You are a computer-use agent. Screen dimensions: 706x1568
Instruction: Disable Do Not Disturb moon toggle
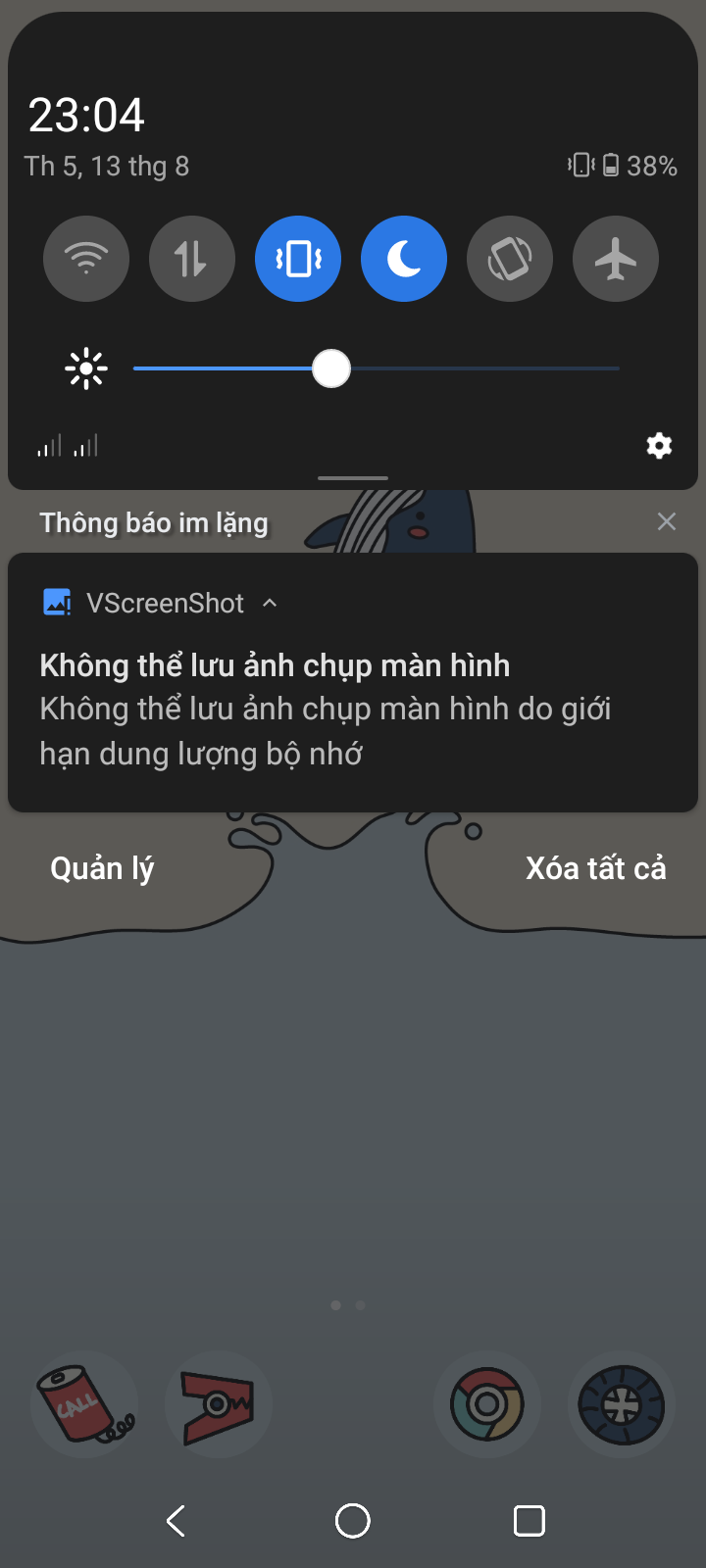point(404,259)
